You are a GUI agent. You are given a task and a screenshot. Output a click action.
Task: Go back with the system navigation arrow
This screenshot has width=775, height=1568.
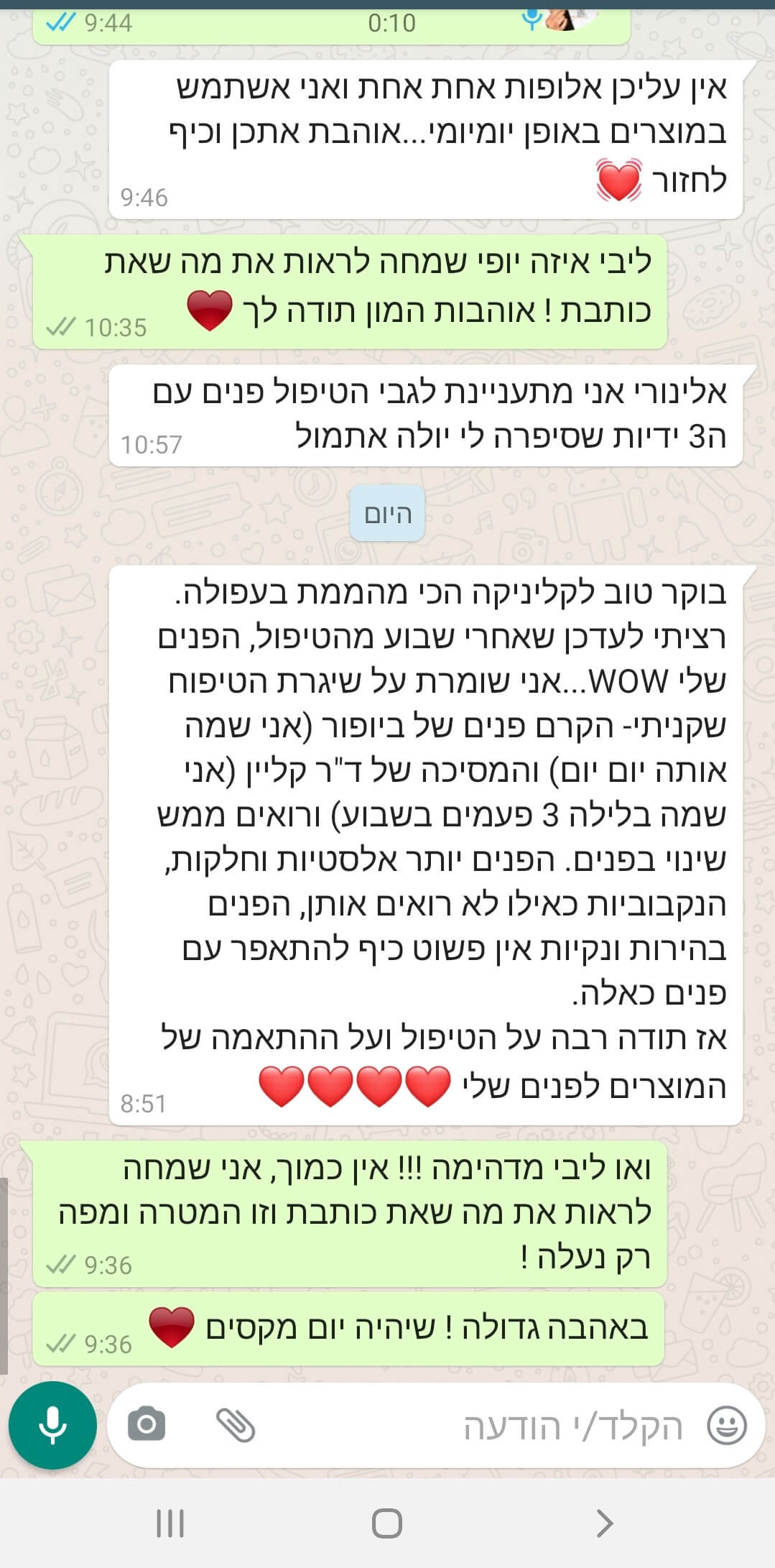[605, 1523]
